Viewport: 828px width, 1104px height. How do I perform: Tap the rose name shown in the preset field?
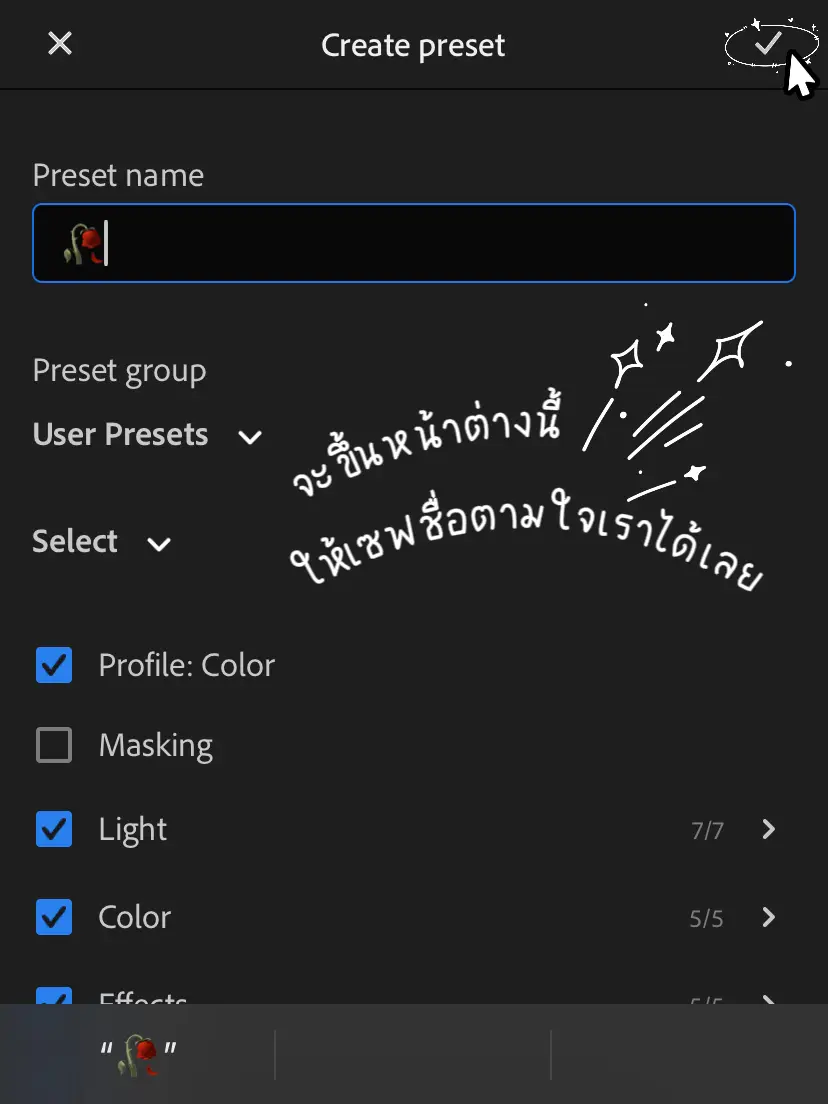pyautogui.click(x=82, y=242)
